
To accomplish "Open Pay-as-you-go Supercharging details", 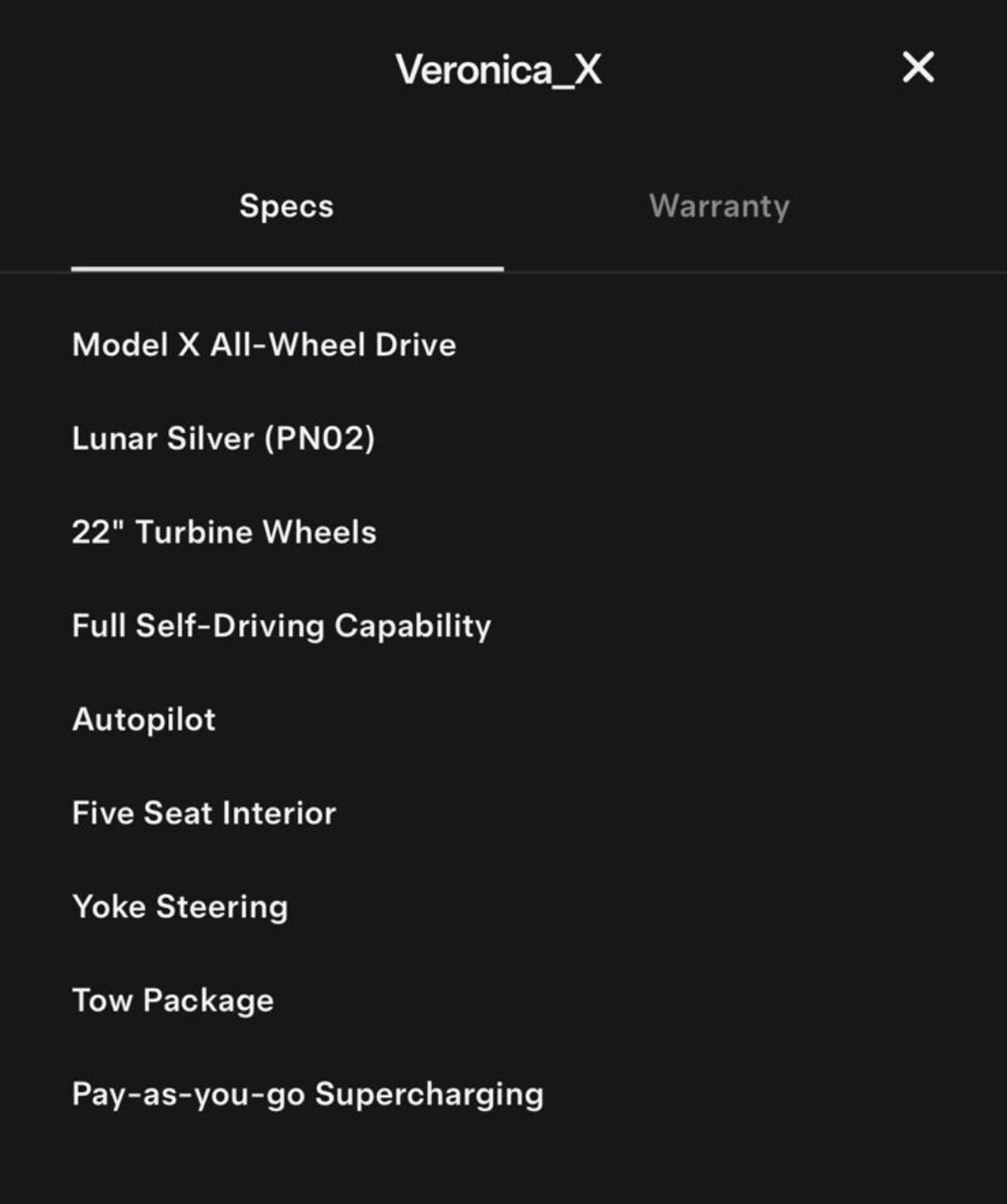I will [308, 1094].
